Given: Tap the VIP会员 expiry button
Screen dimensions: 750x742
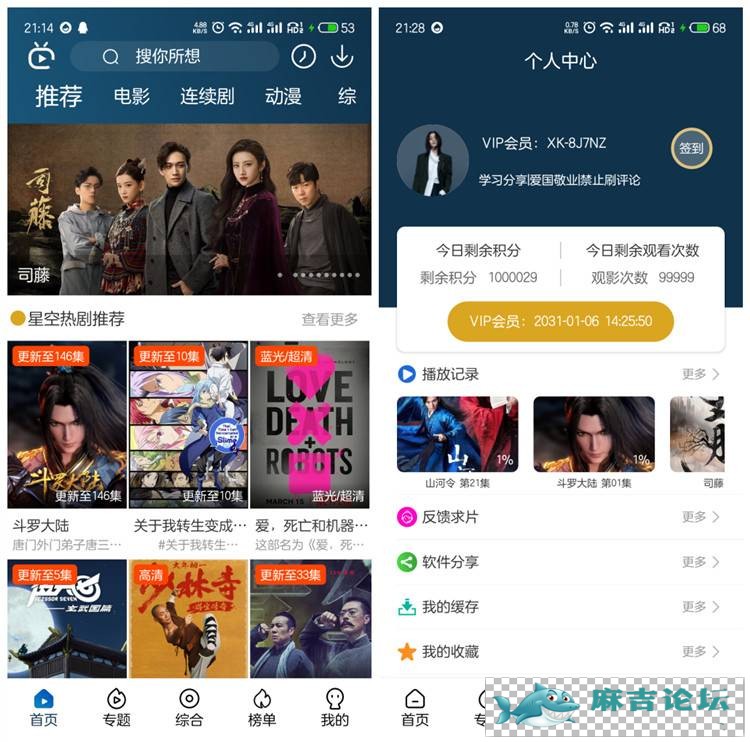Looking at the screenshot, I should tap(560, 321).
